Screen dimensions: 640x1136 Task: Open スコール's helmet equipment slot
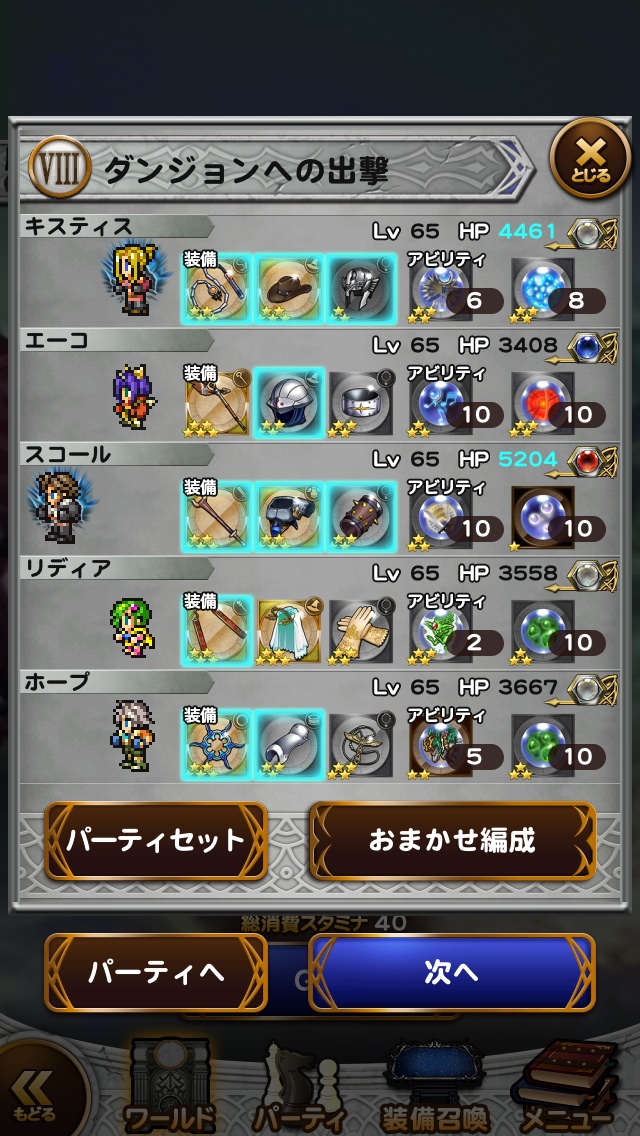tap(289, 516)
